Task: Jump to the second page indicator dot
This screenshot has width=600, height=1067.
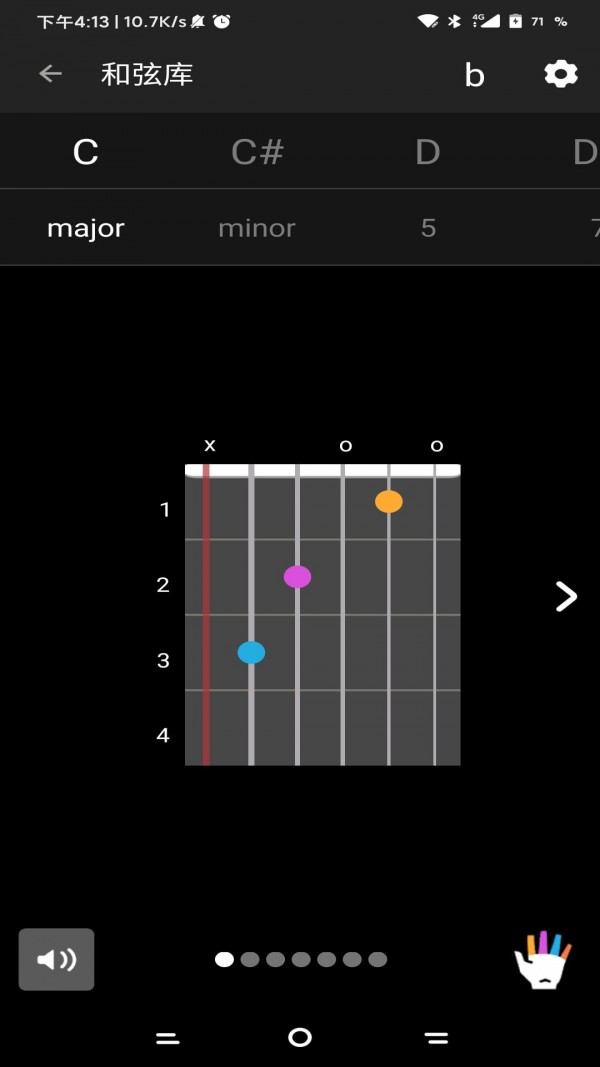Action: tap(250, 959)
